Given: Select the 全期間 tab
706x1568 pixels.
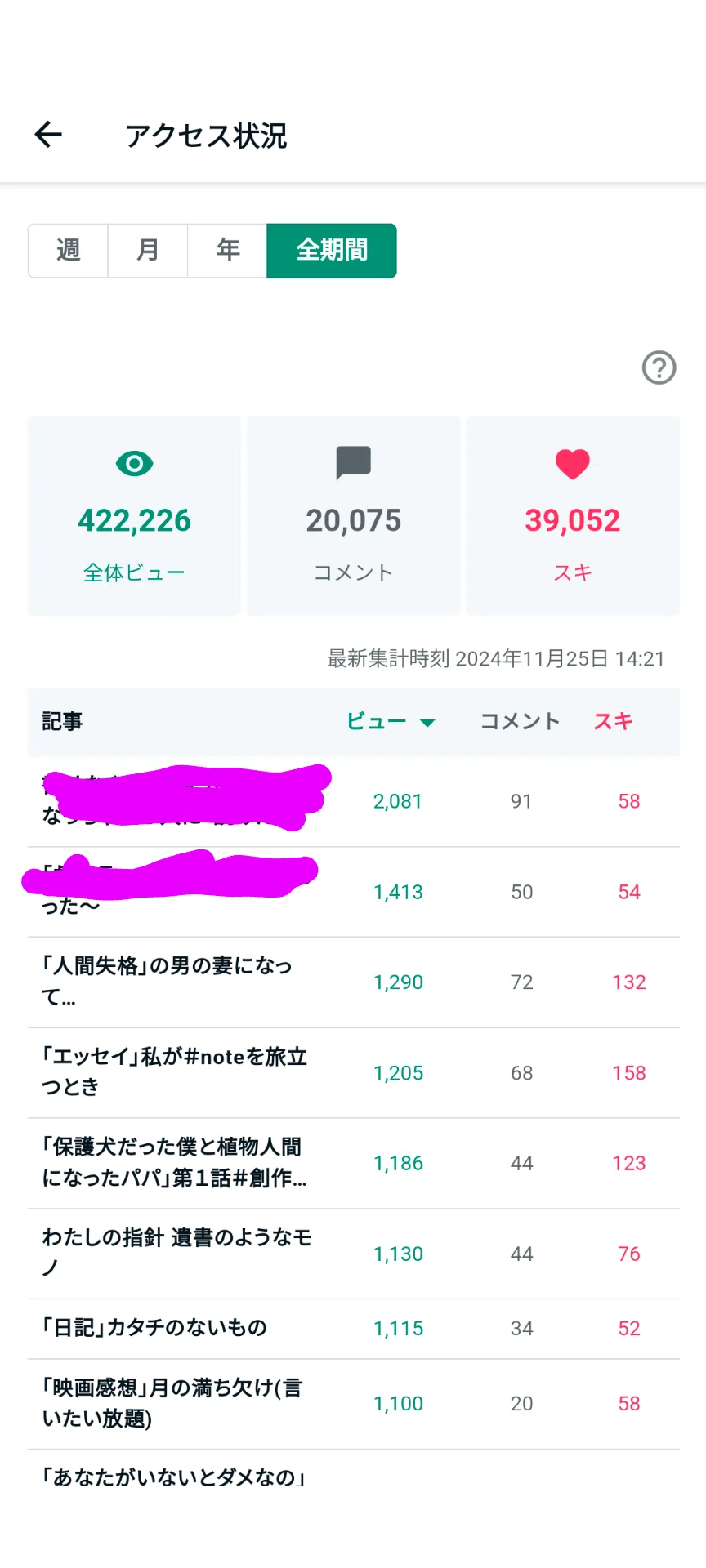Looking at the screenshot, I should click(332, 251).
